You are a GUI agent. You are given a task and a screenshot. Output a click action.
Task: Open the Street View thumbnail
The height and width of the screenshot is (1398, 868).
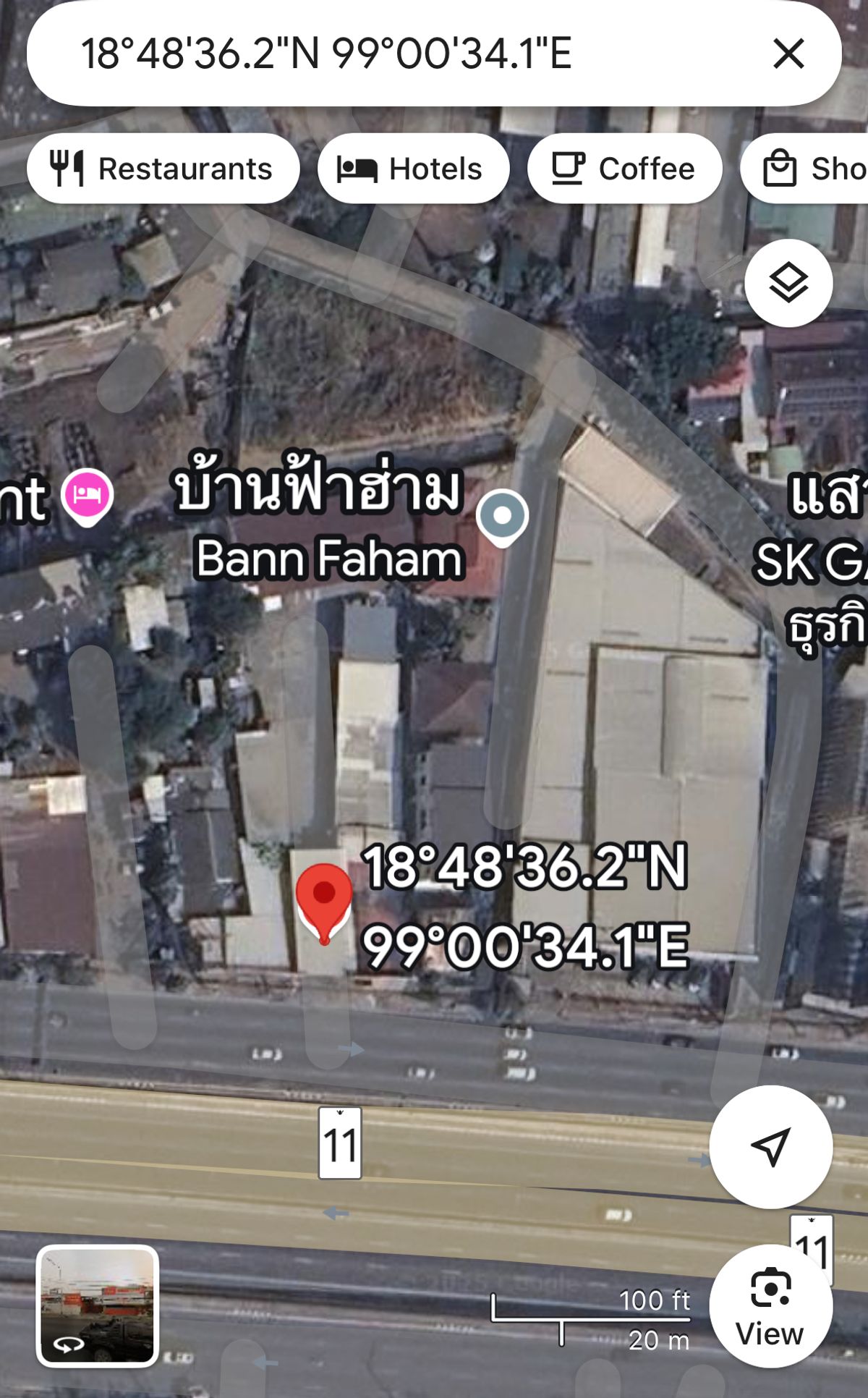pos(98,1306)
